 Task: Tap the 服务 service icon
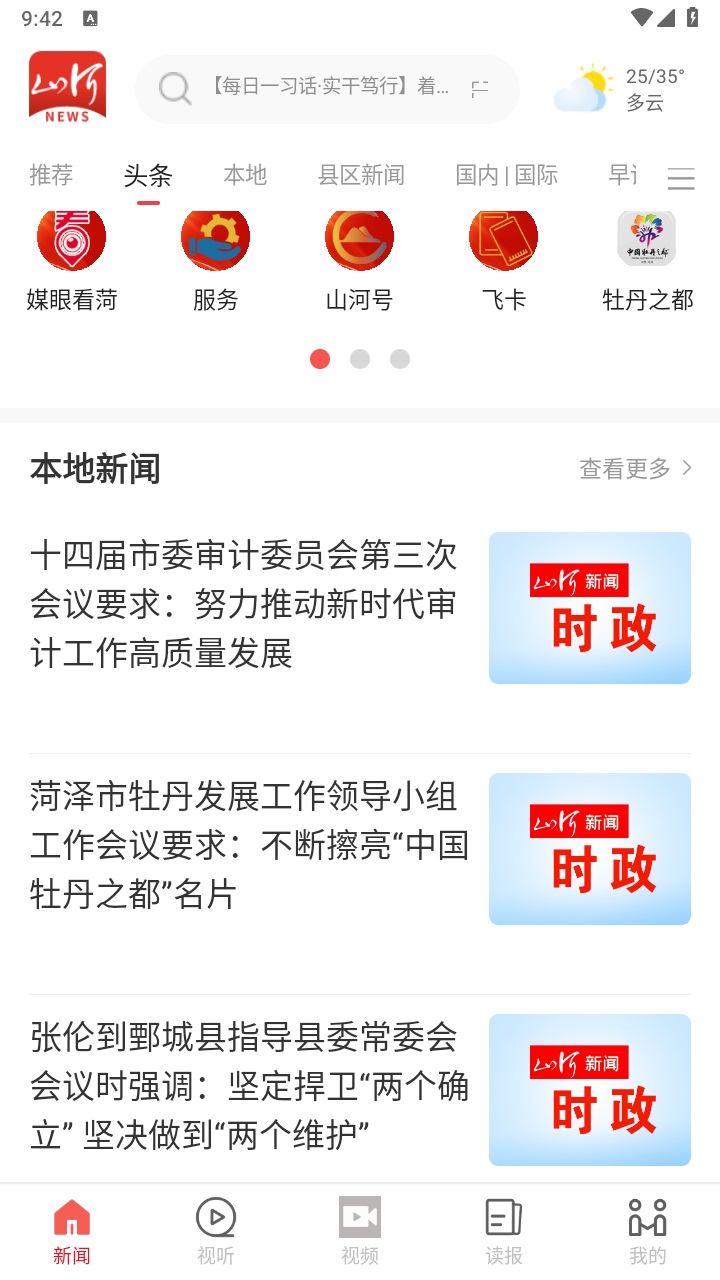214,238
